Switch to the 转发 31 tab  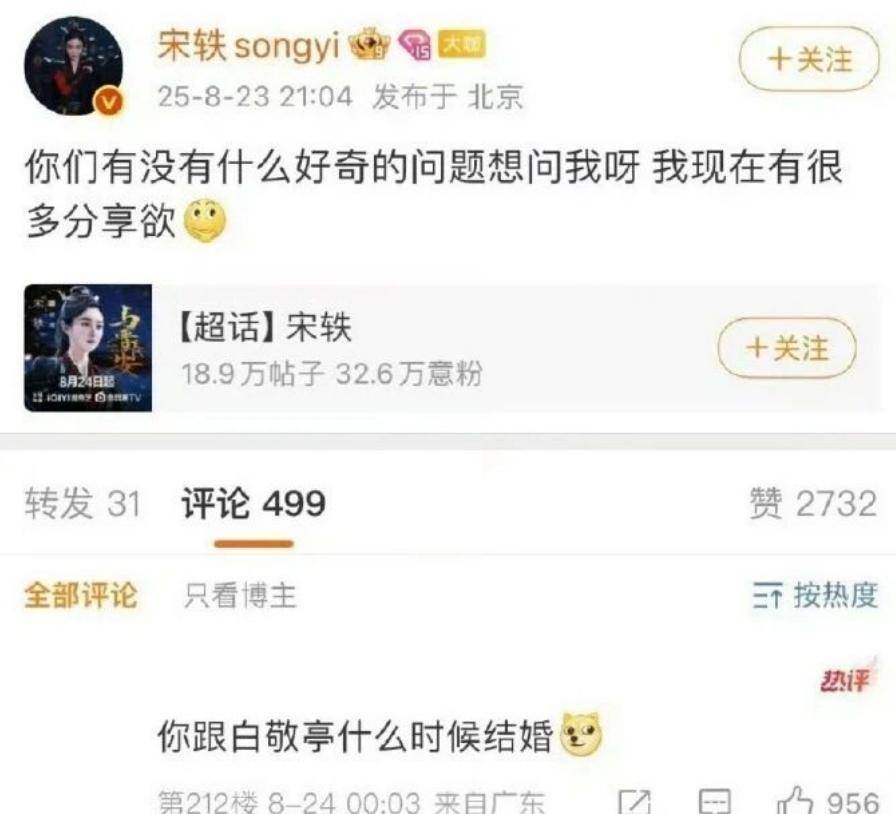[x=83, y=504]
